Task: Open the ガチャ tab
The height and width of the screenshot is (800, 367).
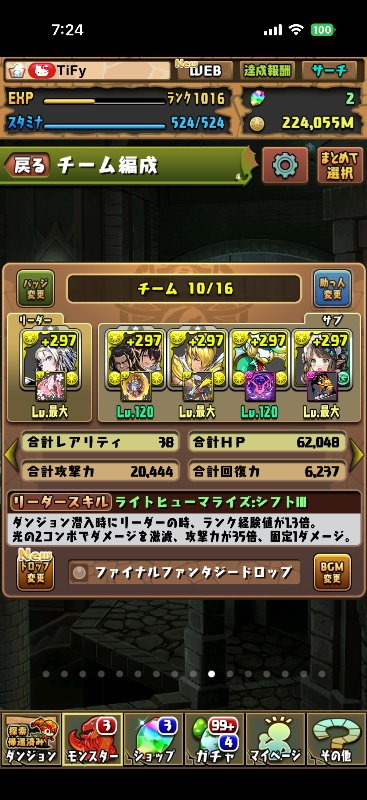Action: (x=214, y=739)
